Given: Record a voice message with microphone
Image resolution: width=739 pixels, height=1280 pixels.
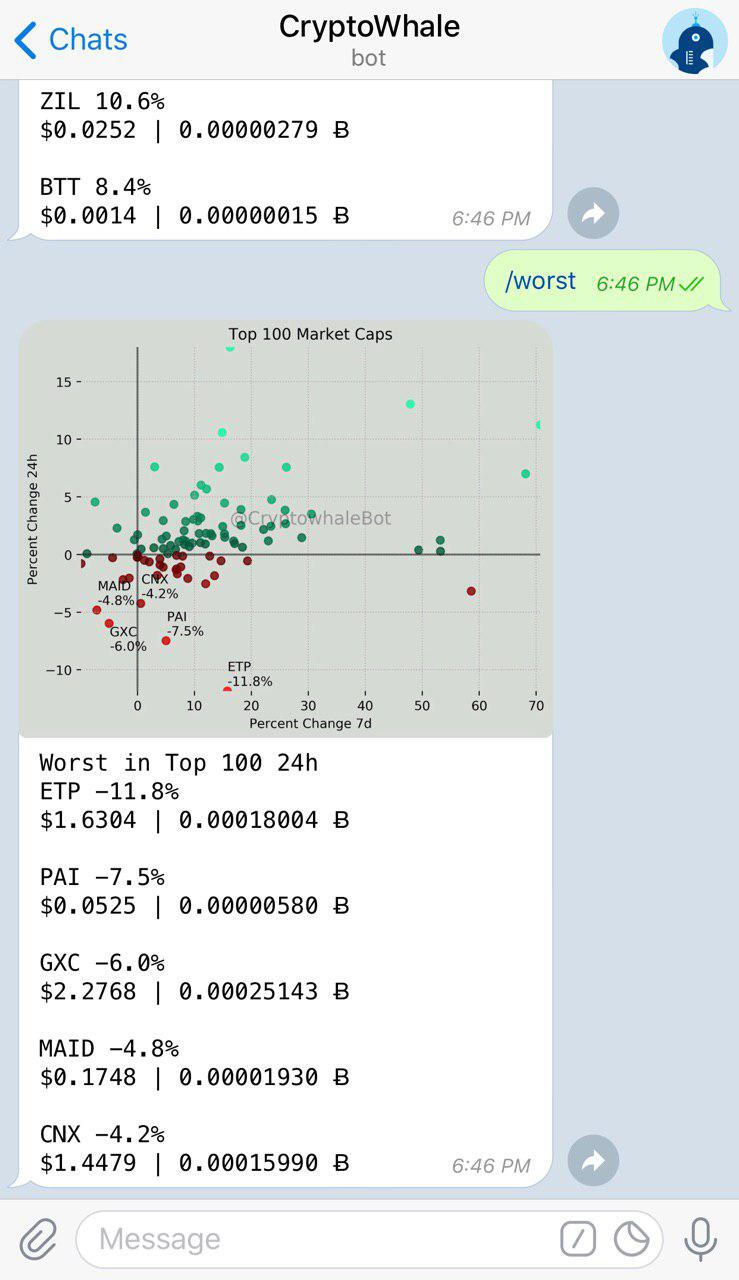Looking at the screenshot, I should click(700, 1240).
